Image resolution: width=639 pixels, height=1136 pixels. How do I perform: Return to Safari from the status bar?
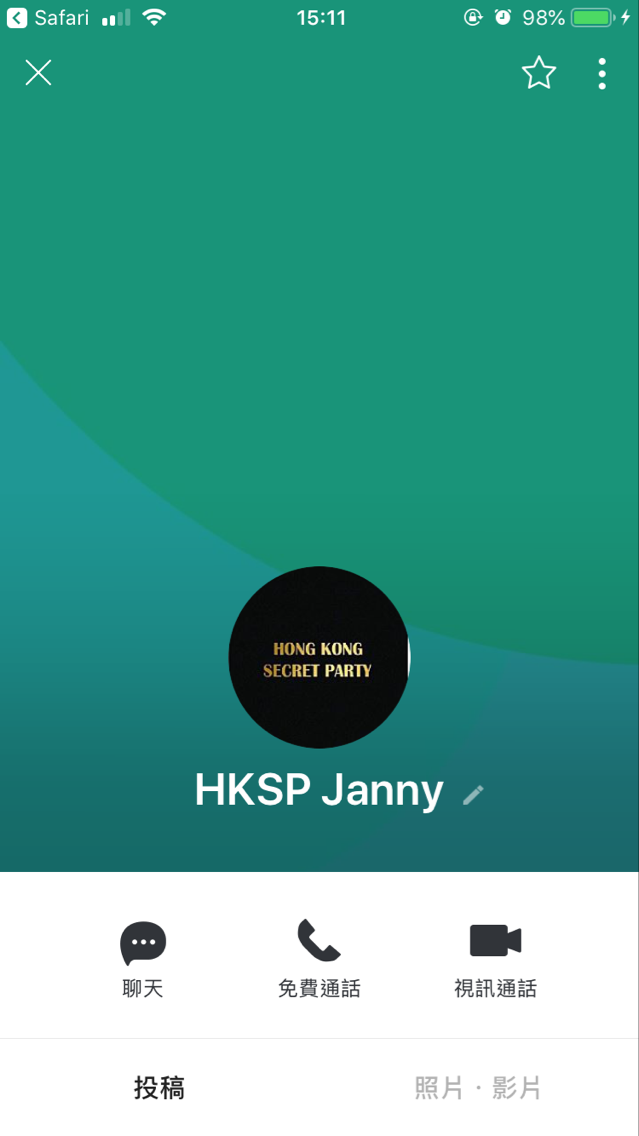[48, 17]
